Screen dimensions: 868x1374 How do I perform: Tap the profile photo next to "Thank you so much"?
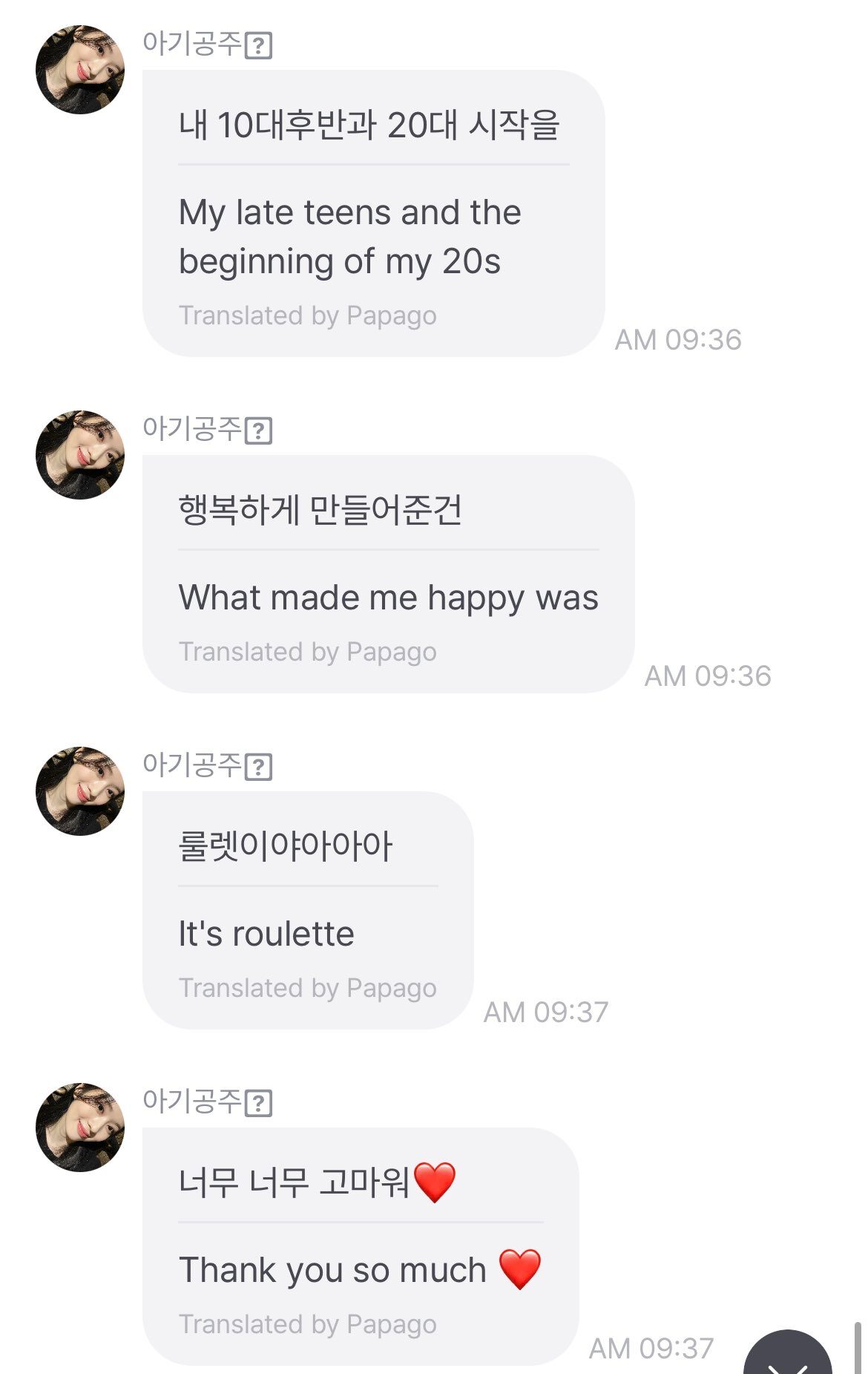pyautogui.click(x=80, y=1128)
